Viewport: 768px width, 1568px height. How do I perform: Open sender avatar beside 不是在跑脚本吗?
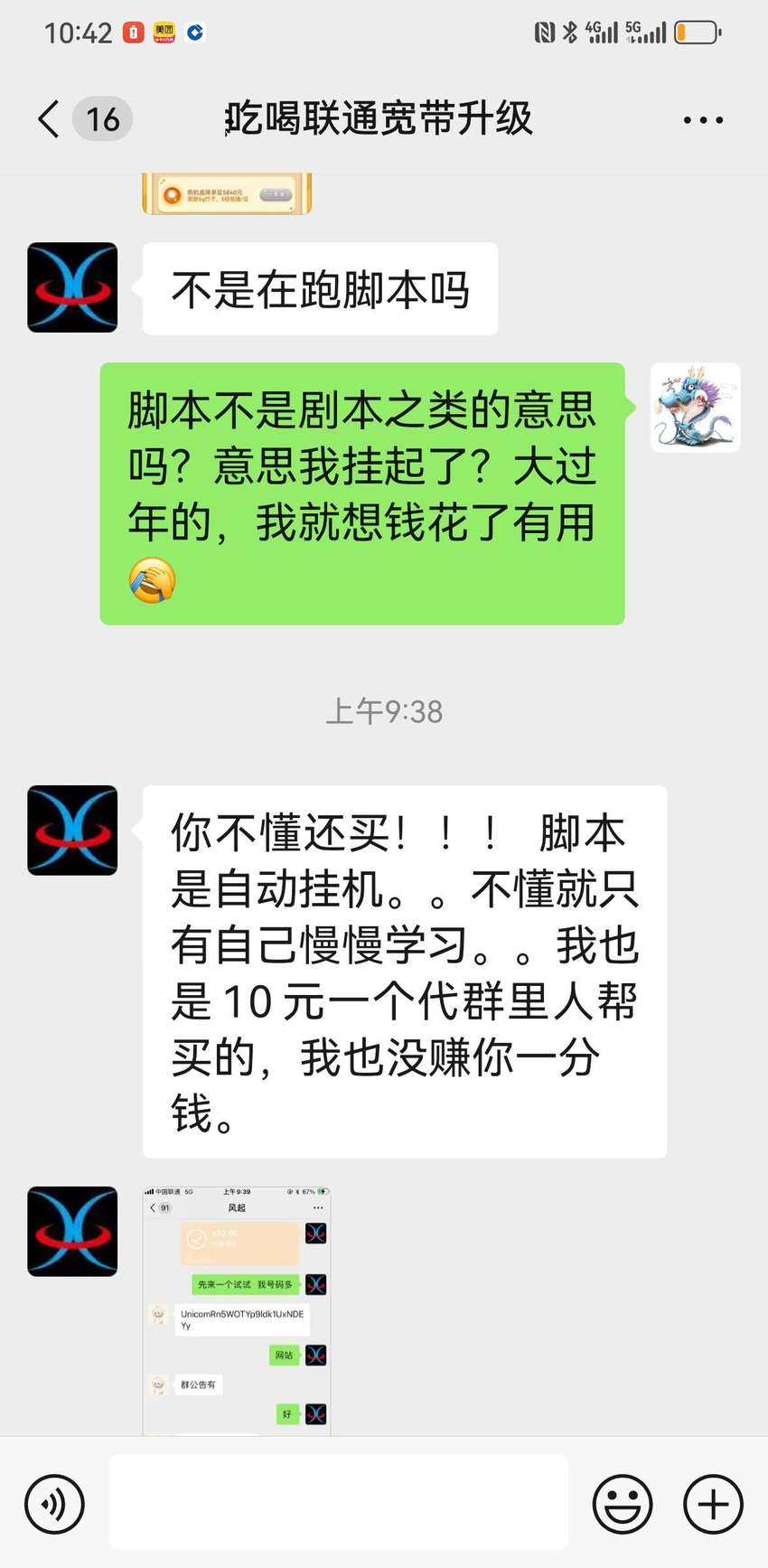[72, 287]
